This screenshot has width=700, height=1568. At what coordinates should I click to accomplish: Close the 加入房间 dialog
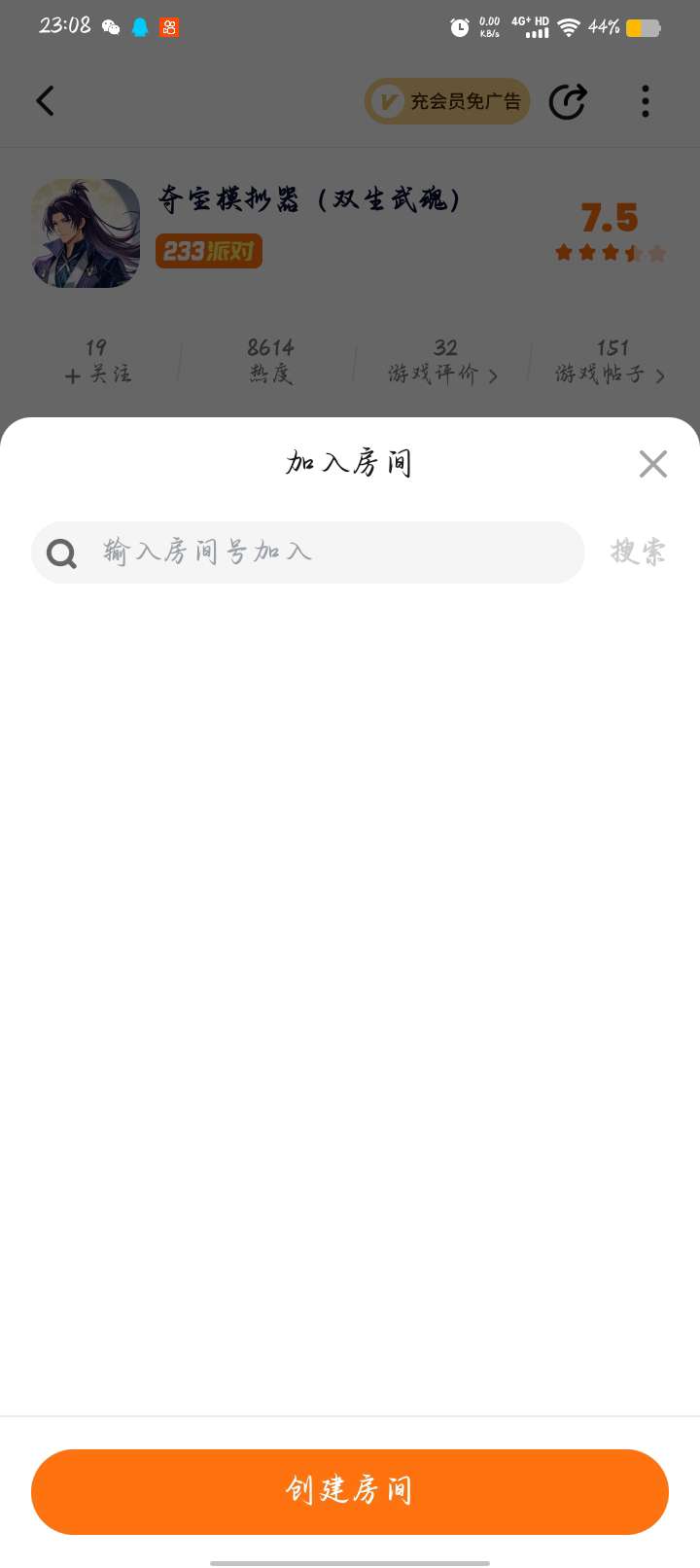click(652, 464)
